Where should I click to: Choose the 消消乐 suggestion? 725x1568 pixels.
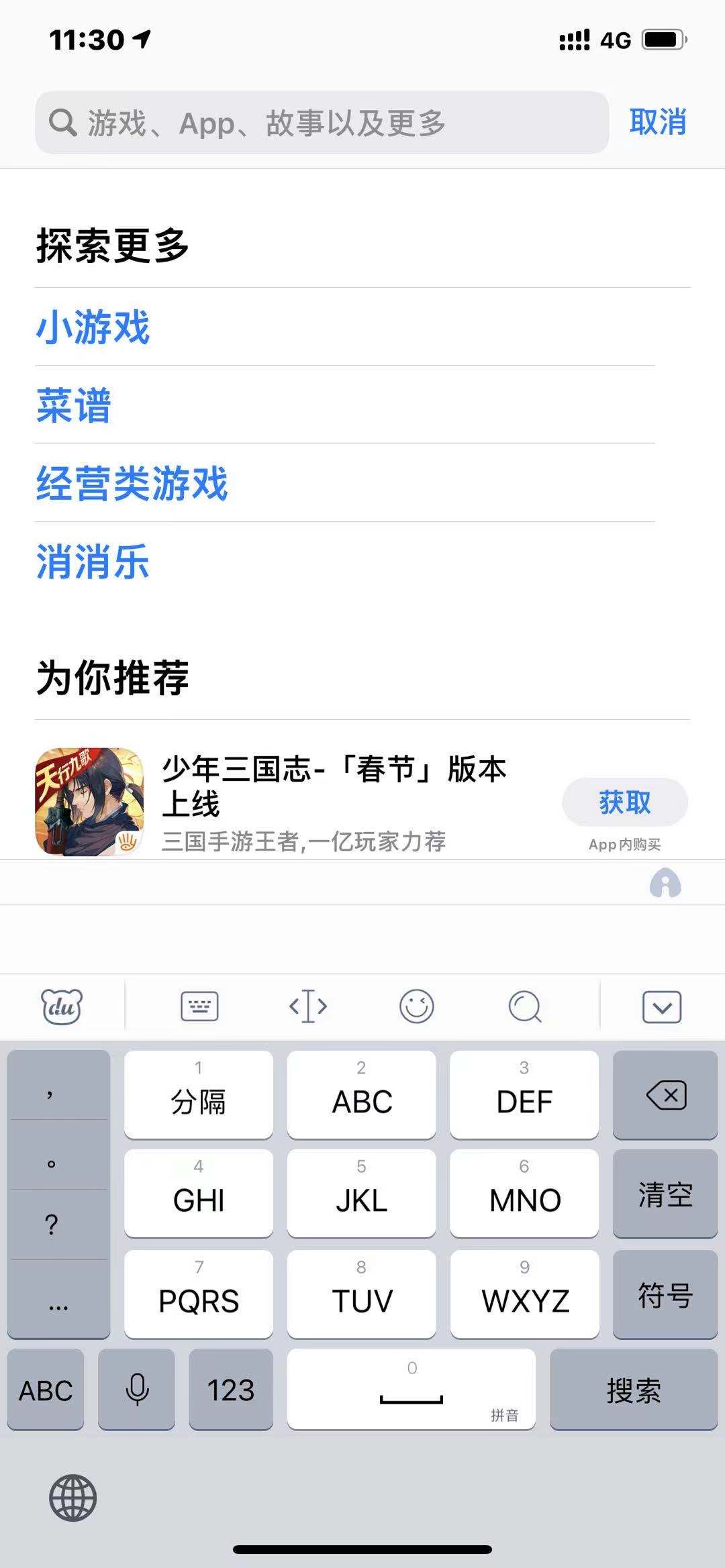click(93, 562)
